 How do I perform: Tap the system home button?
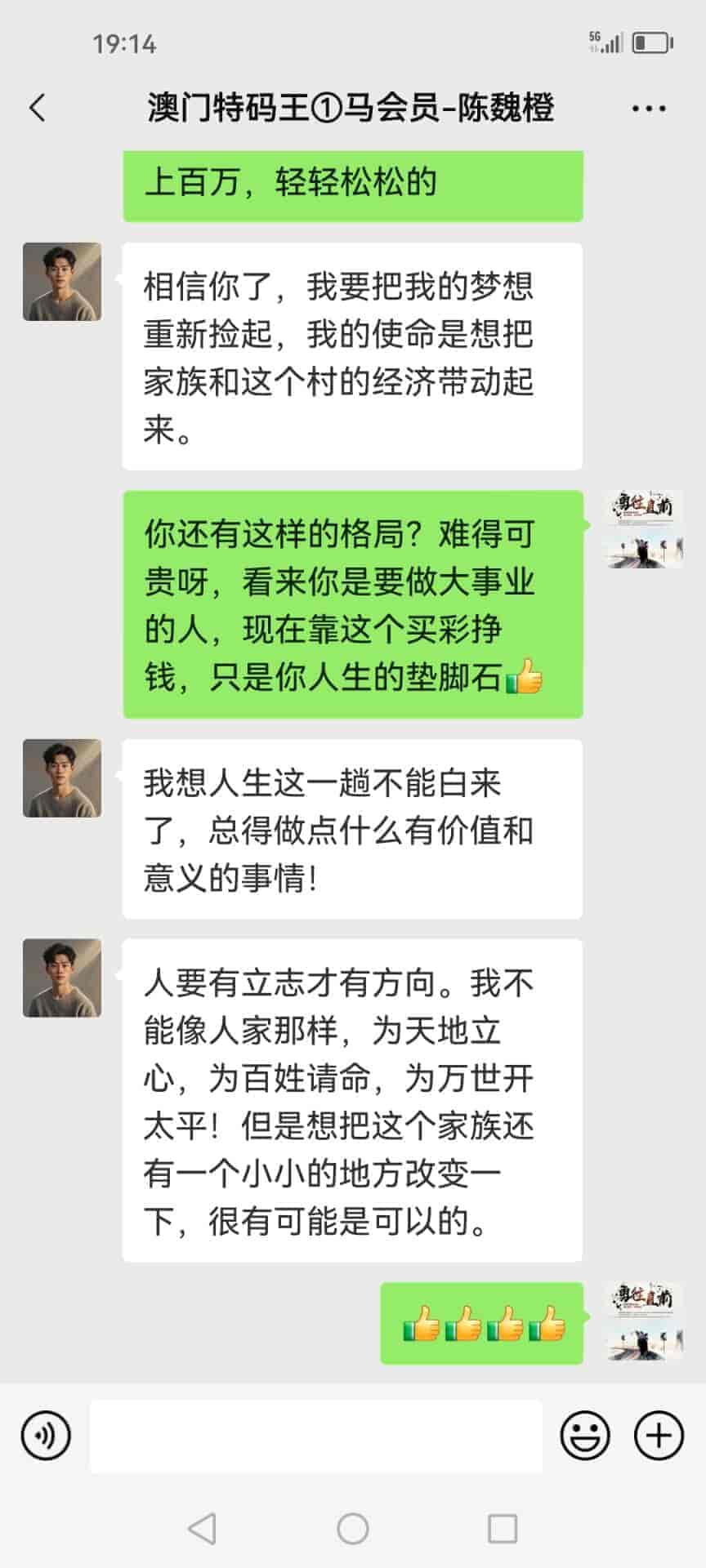pos(353,1528)
